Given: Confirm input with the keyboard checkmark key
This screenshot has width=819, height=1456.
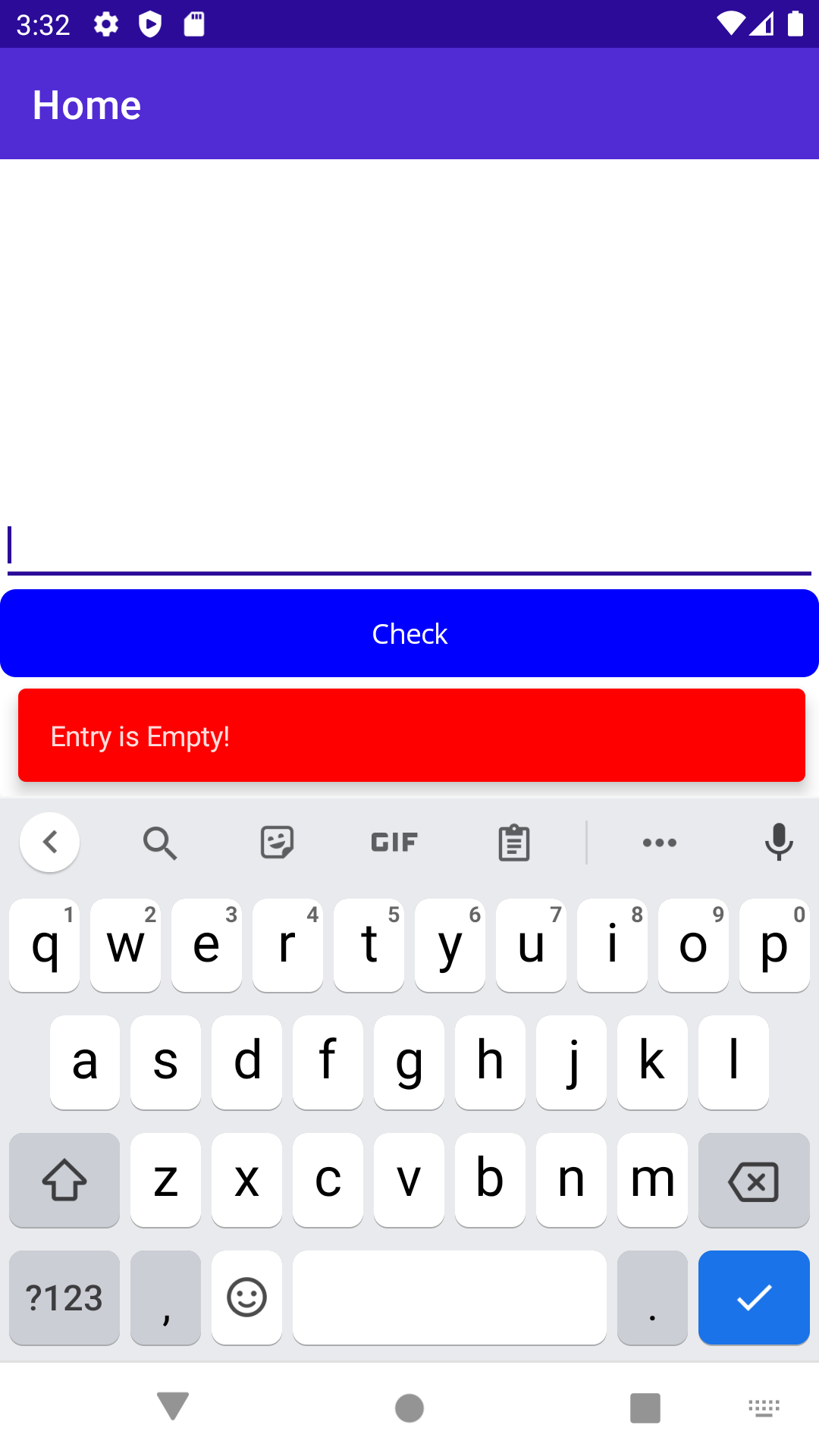Looking at the screenshot, I should (x=753, y=1298).
